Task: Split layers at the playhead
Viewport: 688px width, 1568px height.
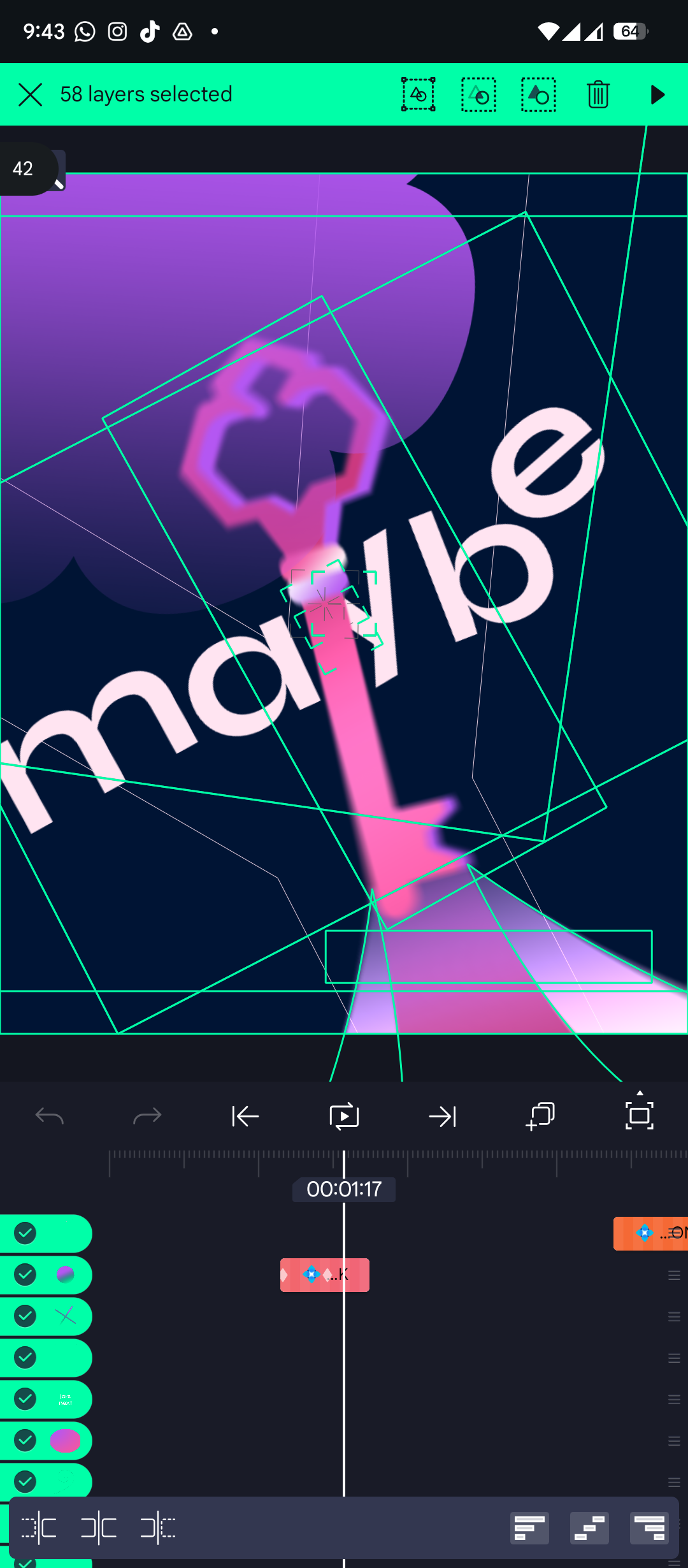Action: point(99,1528)
